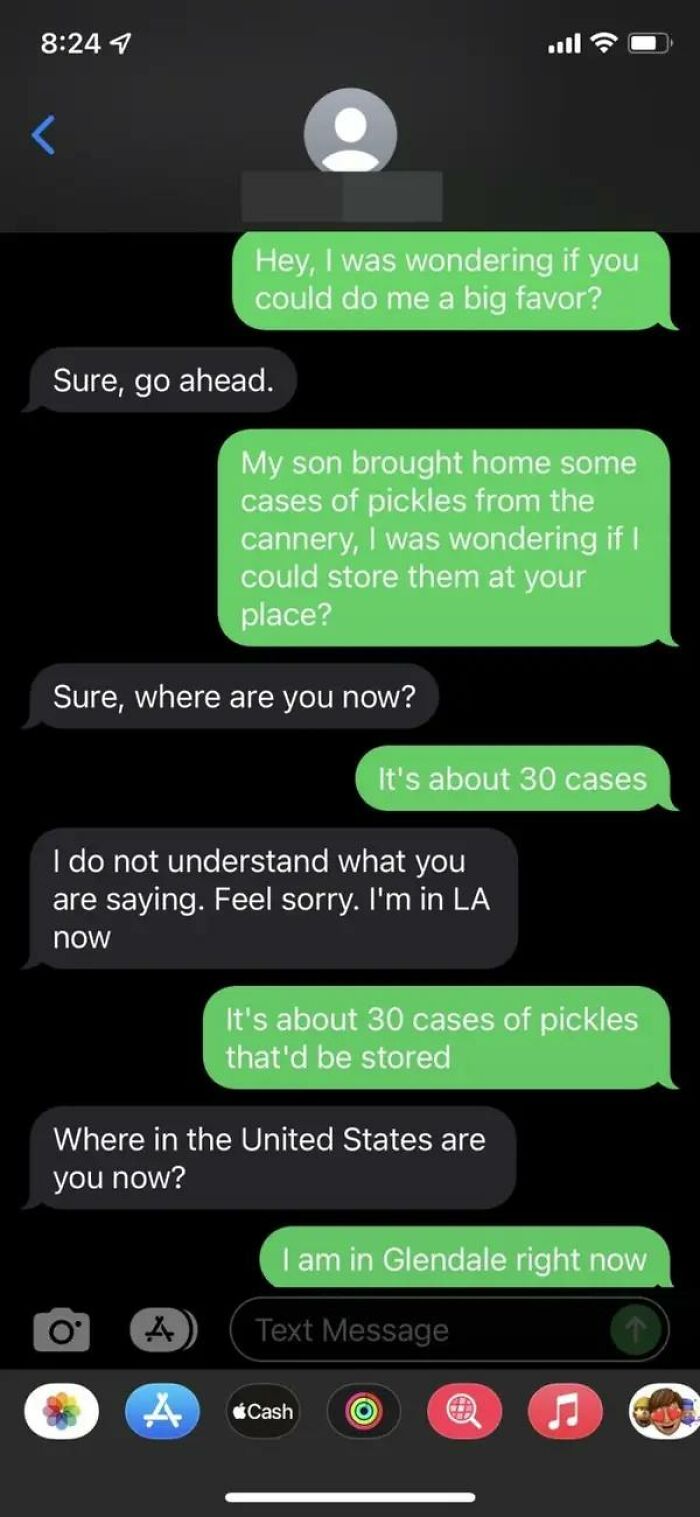The width and height of the screenshot is (700, 1517).
Task: Open the camera to attach a photo
Action: click(x=61, y=1330)
